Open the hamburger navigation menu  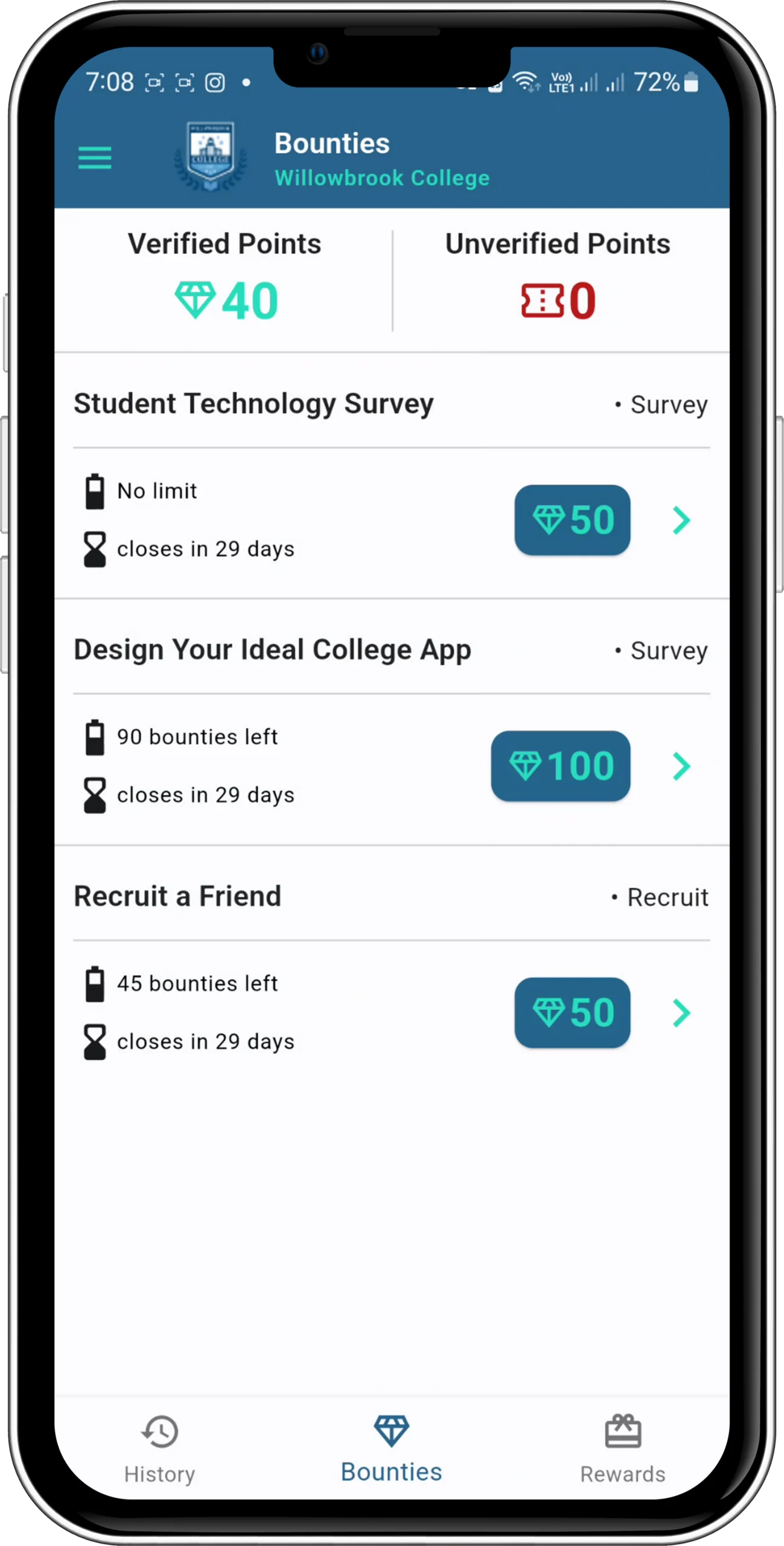(x=95, y=158)
